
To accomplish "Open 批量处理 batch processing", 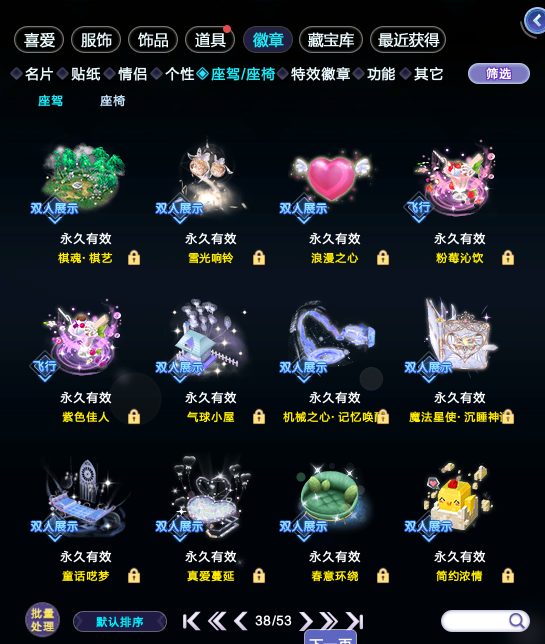I will [42, 620].
